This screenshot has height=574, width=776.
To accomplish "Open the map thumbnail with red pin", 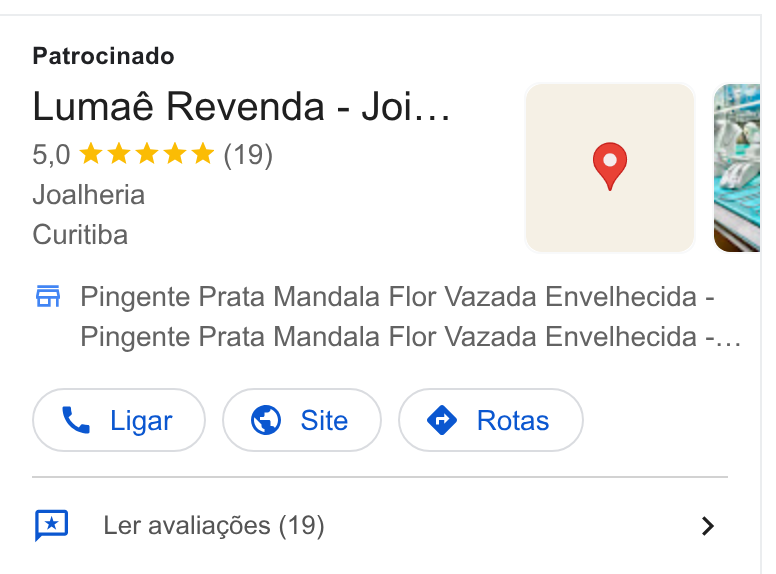I will (x=610, y=168).
